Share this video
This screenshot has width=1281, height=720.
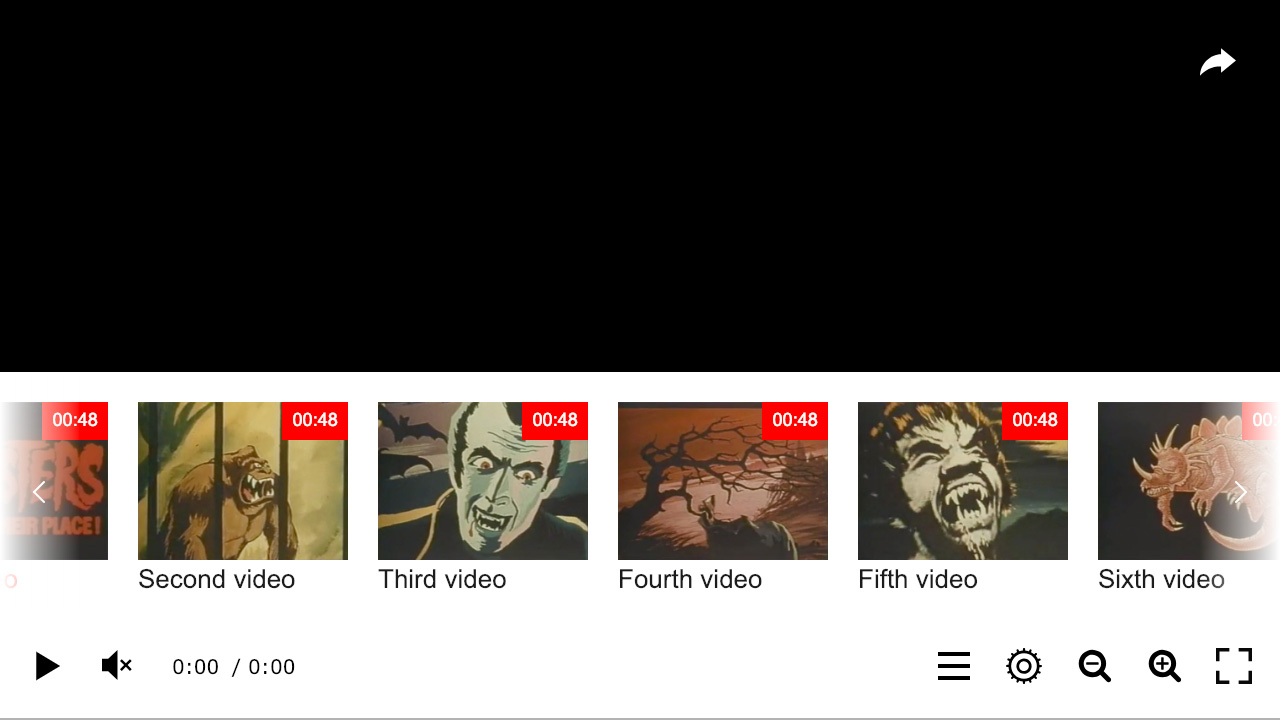(1217, 63)
